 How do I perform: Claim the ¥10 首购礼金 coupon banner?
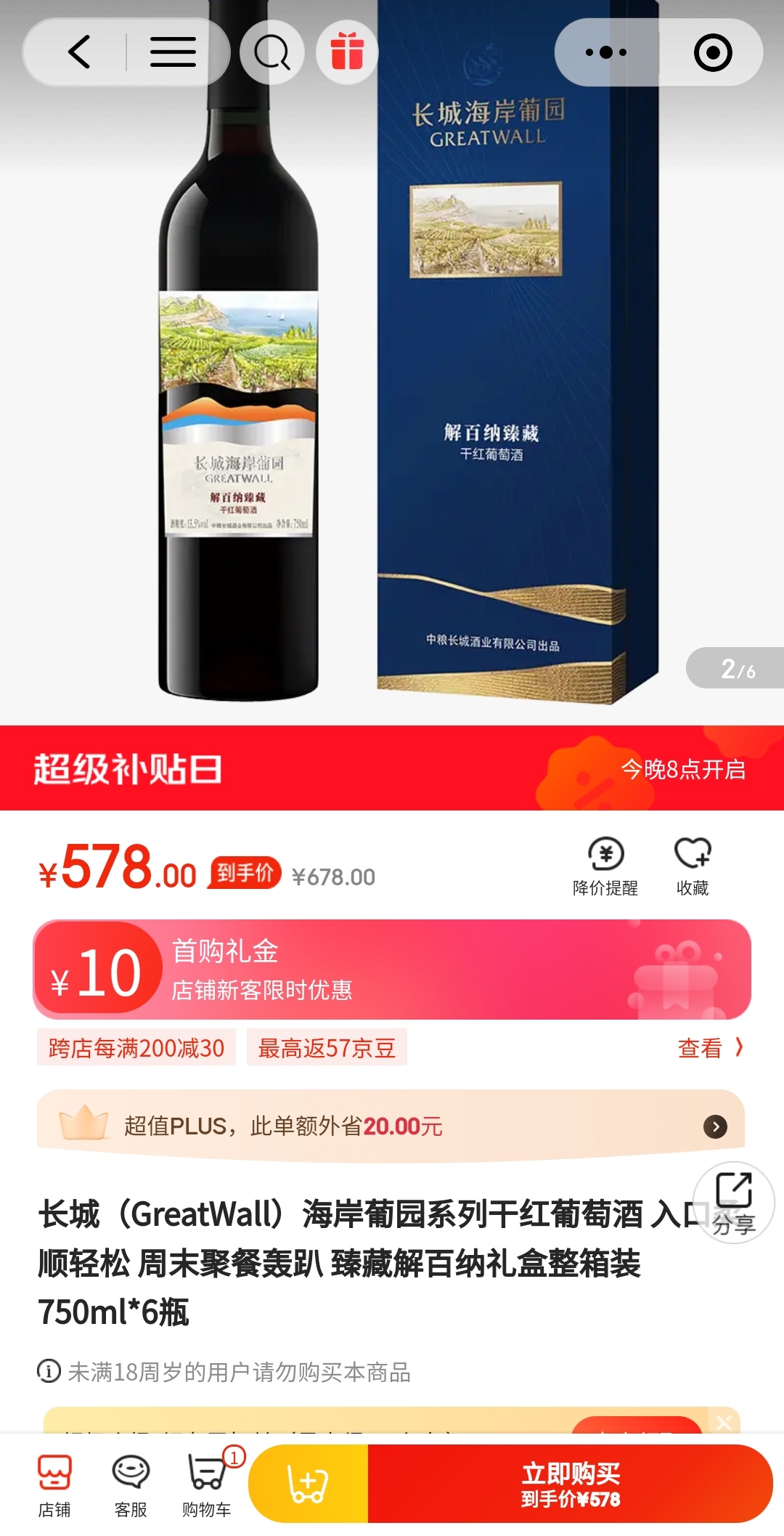(x=392, y=970)
